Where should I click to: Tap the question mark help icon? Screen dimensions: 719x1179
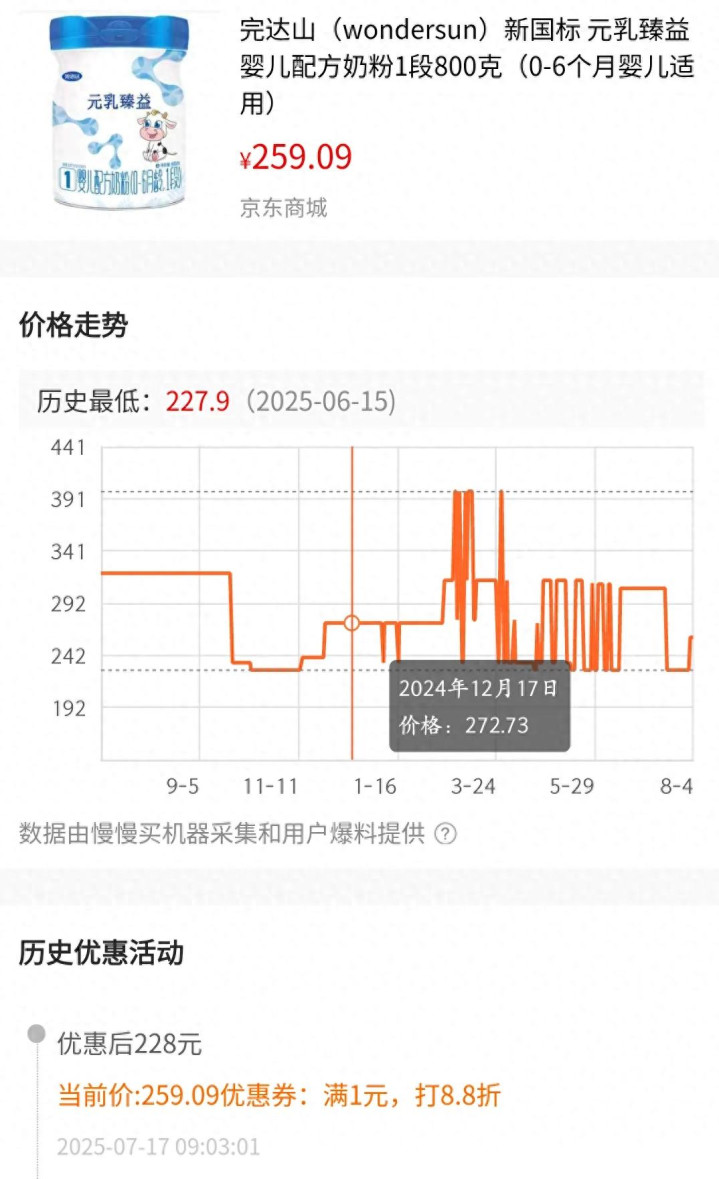(446, 834)
